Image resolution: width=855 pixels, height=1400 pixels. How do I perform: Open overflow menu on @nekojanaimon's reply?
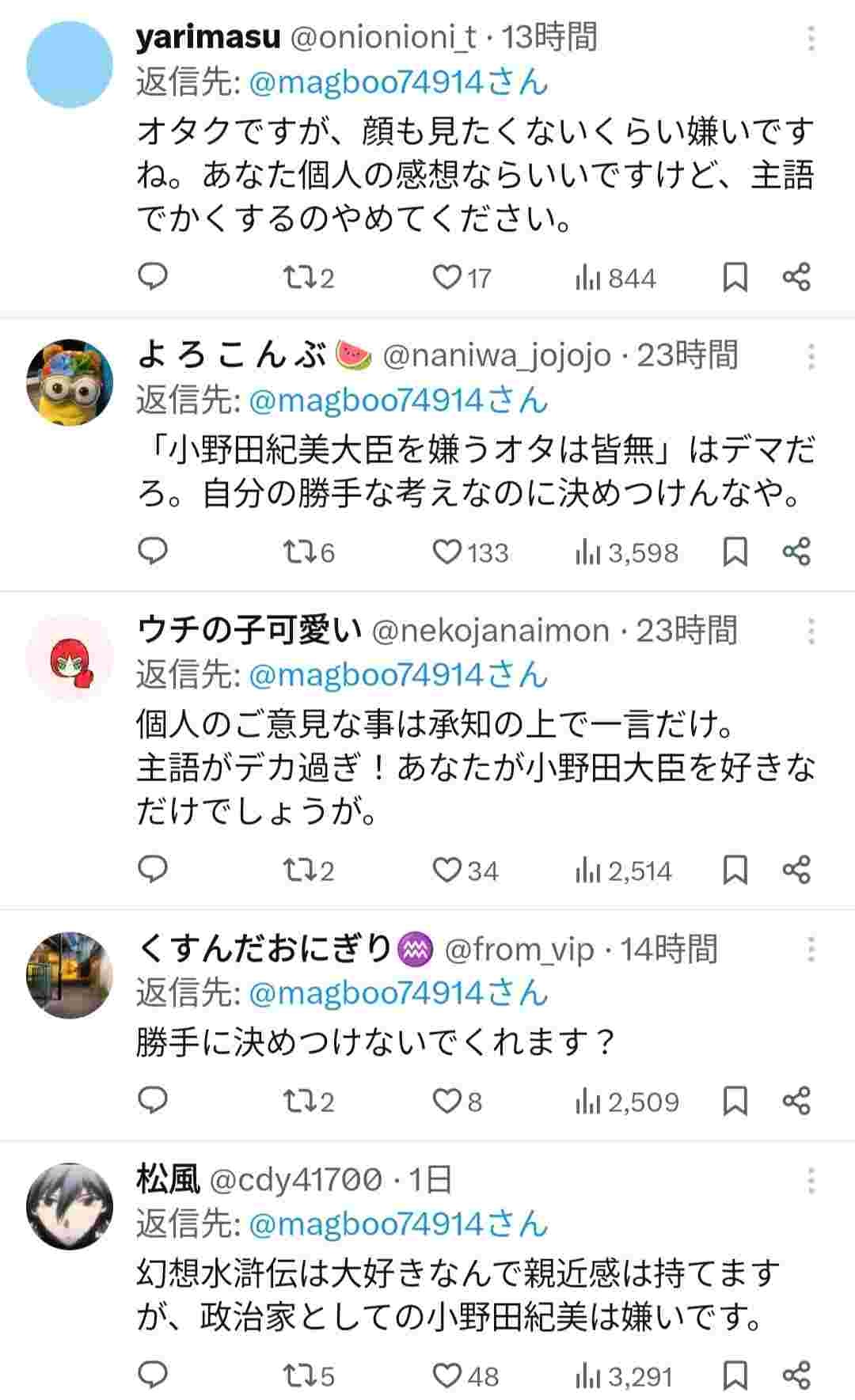(811, 631)
